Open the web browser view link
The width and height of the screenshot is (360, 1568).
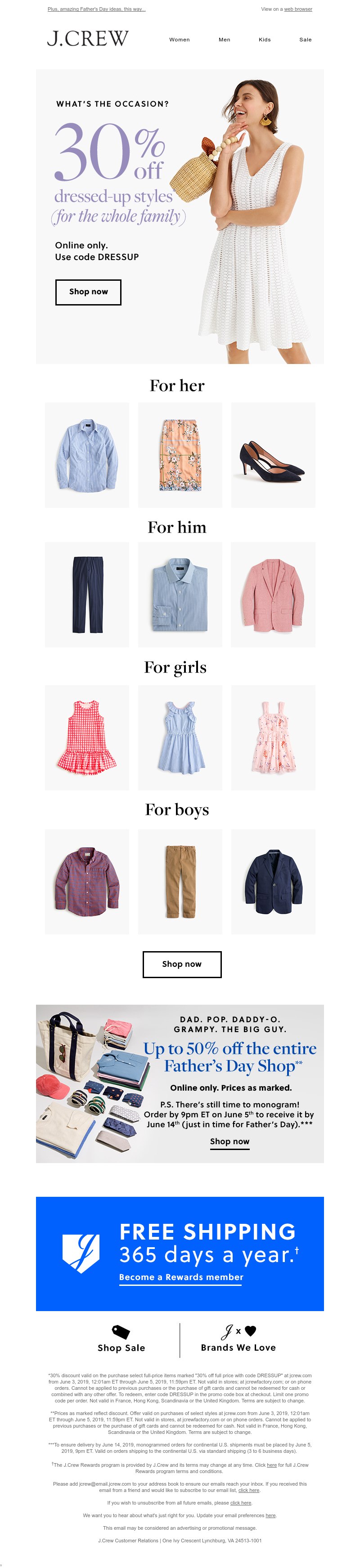[298, 9]
